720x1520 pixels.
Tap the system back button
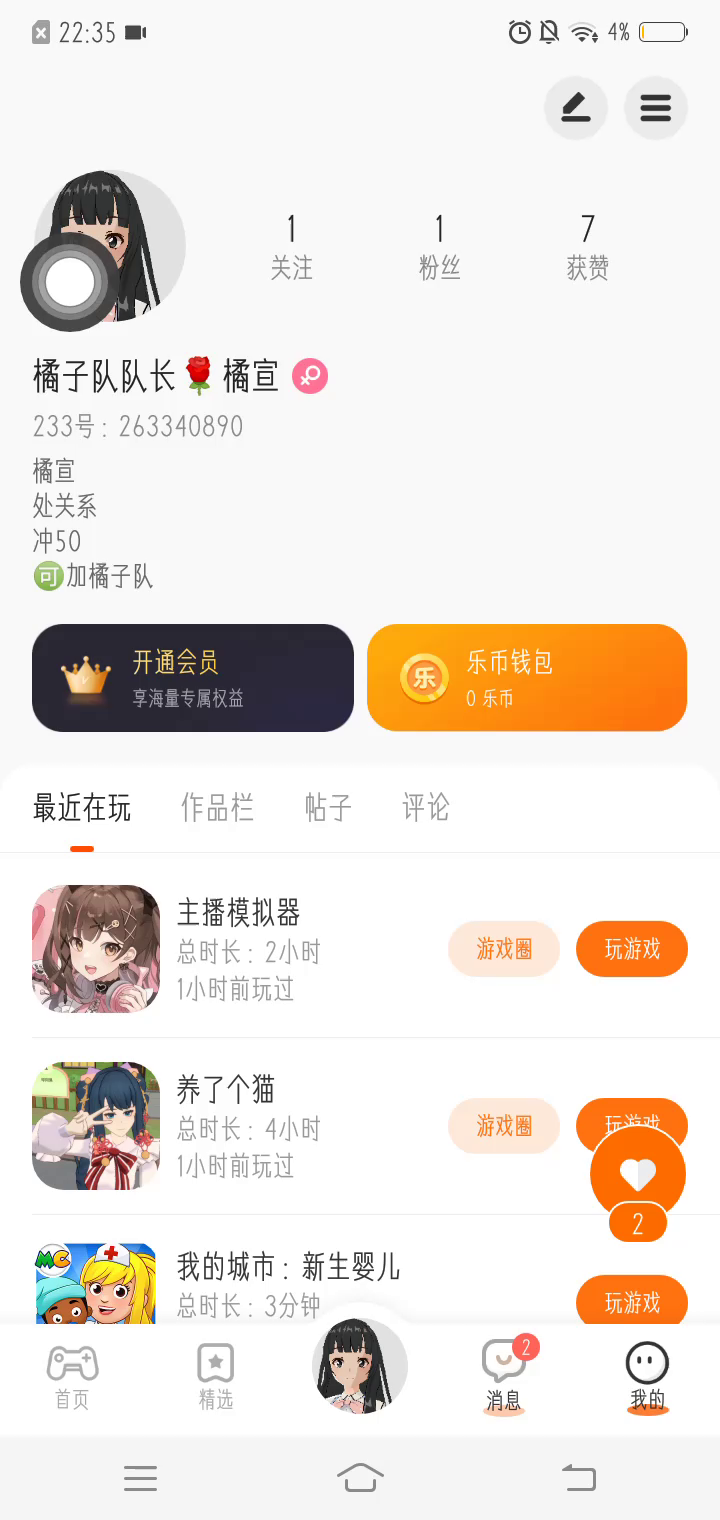(578, 1477)
